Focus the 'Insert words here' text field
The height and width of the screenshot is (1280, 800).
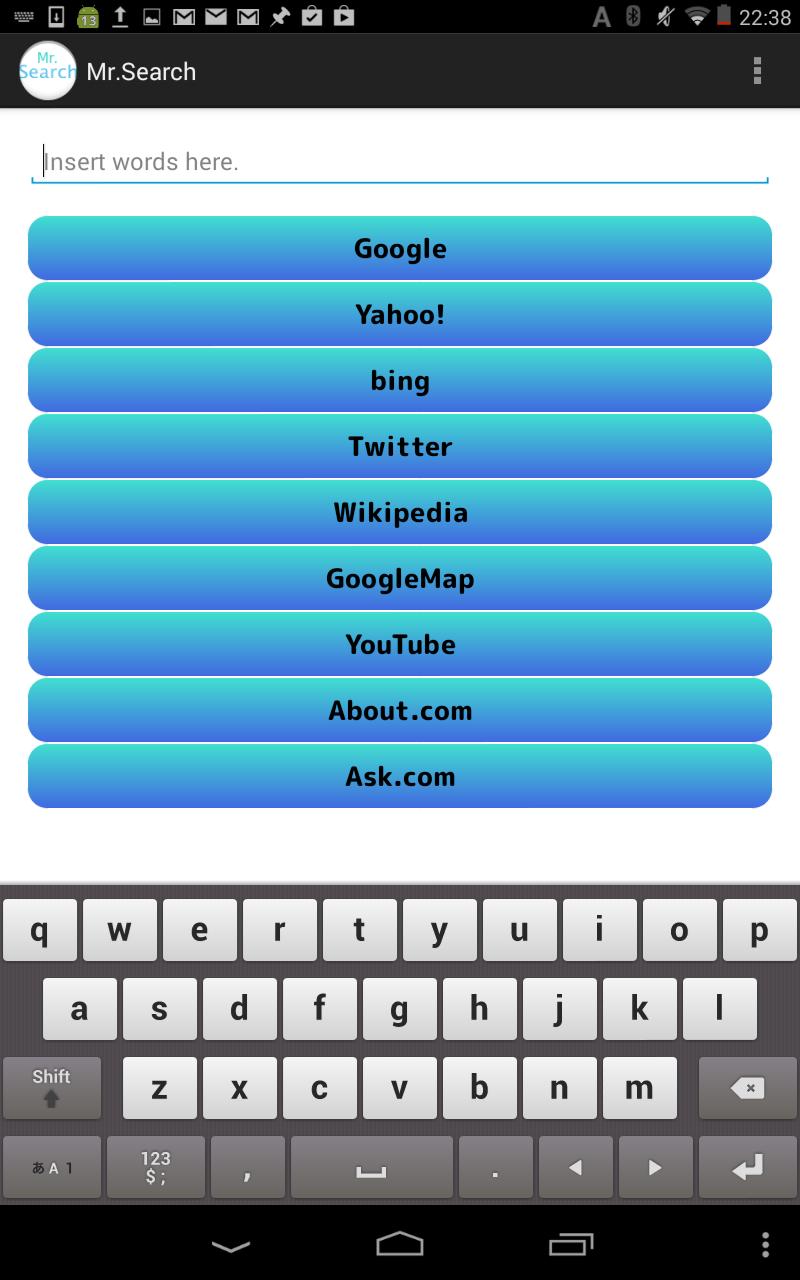click(x=400, y=162)
